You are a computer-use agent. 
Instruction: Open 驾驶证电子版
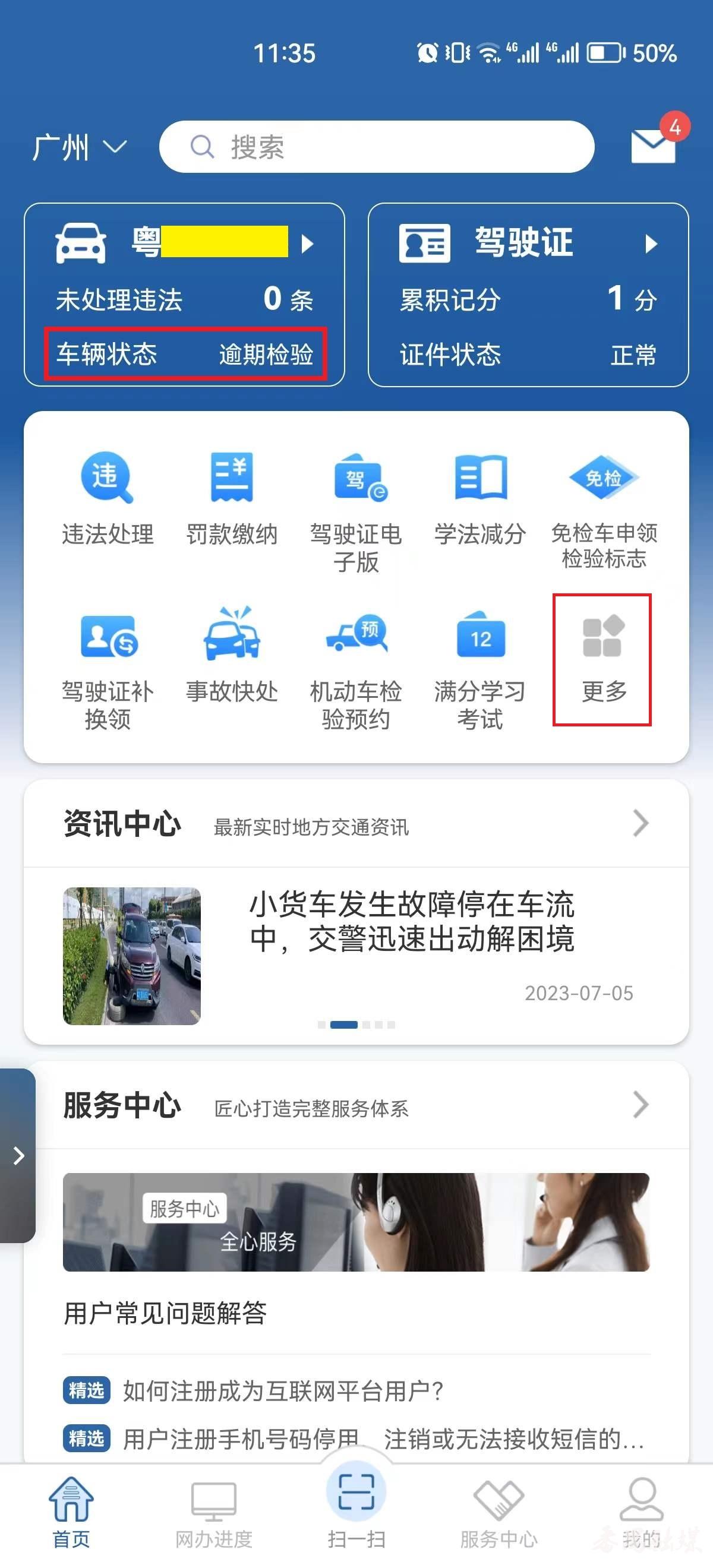tap(355, 511)
